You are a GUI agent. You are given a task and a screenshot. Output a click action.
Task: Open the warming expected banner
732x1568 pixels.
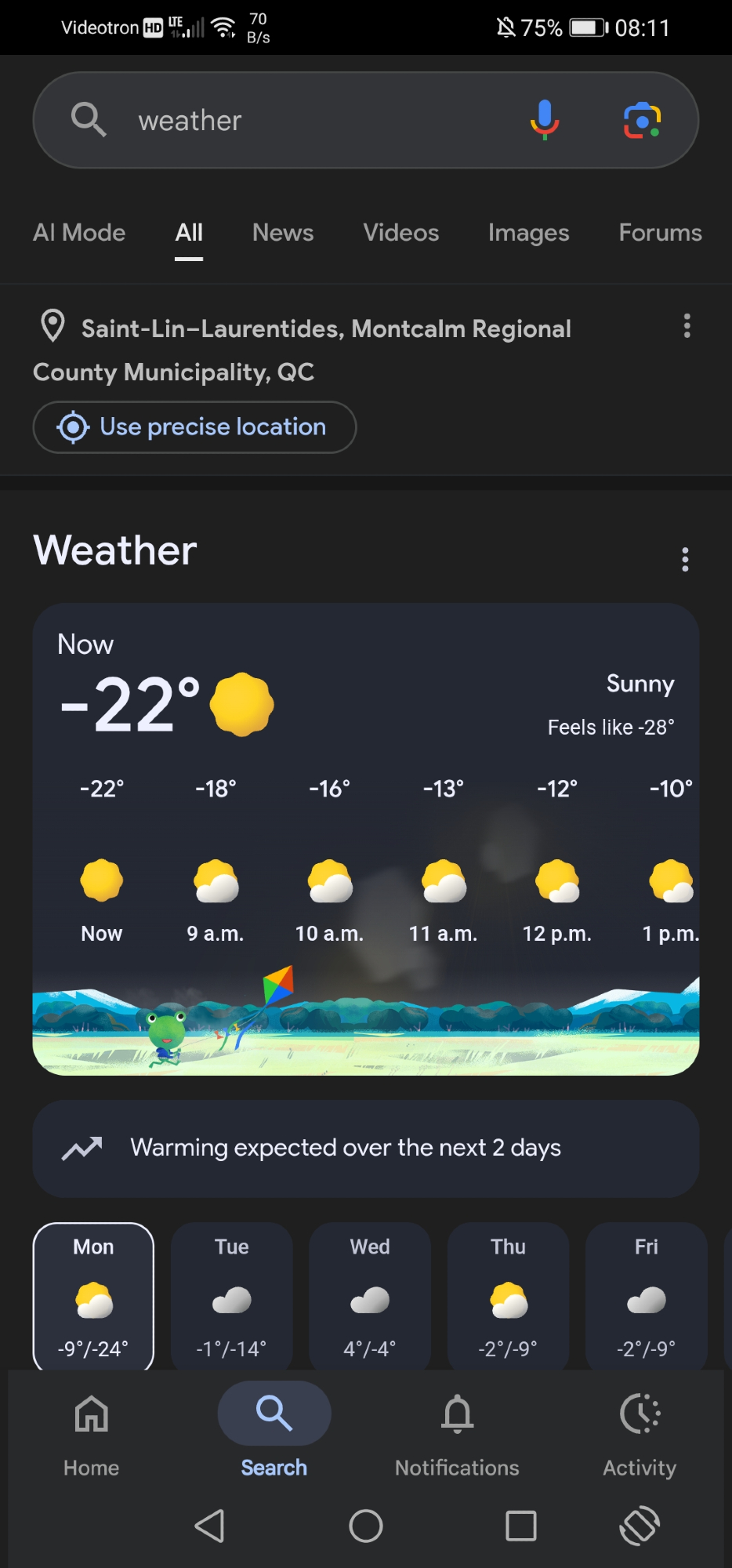tap(365, 1149)
